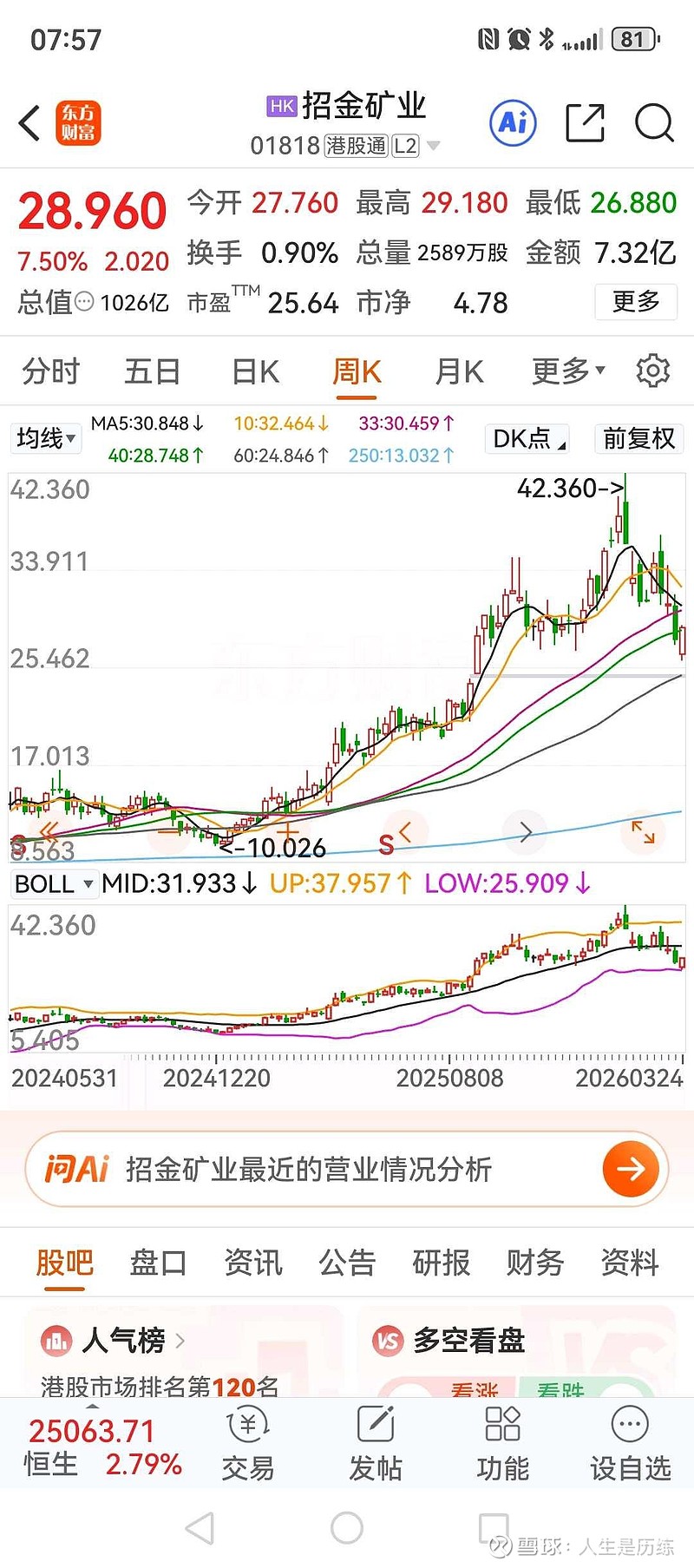This screenshot has width=694, height=1568.
Task: Tap the right arrow to pan chart forward
Action: point(526,832)
